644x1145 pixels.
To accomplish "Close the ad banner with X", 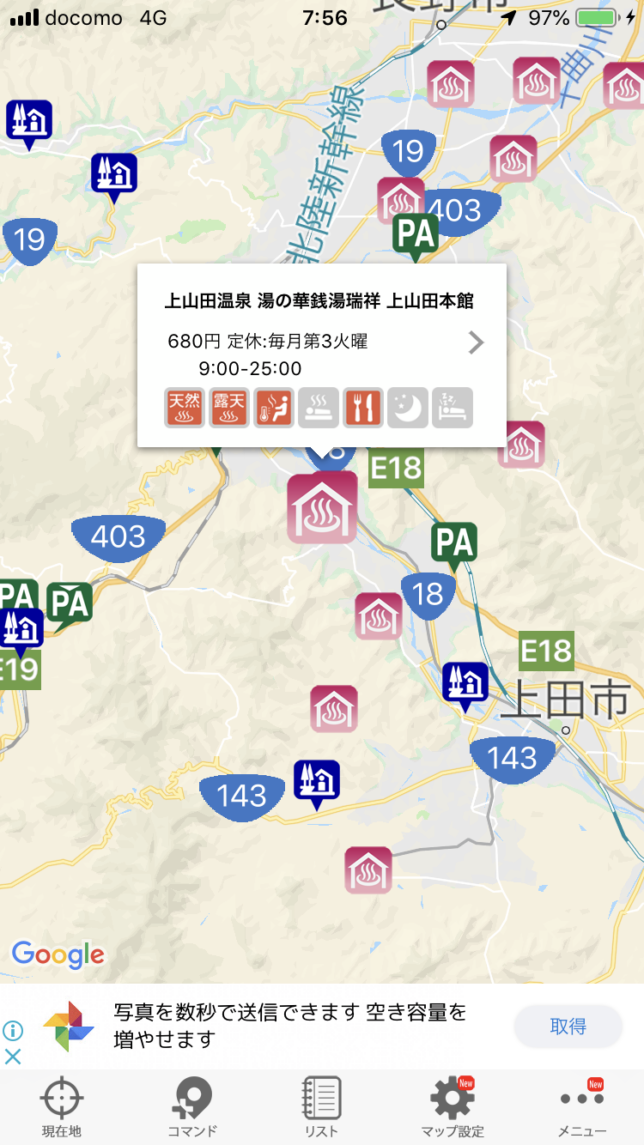I will [12, 1056].
